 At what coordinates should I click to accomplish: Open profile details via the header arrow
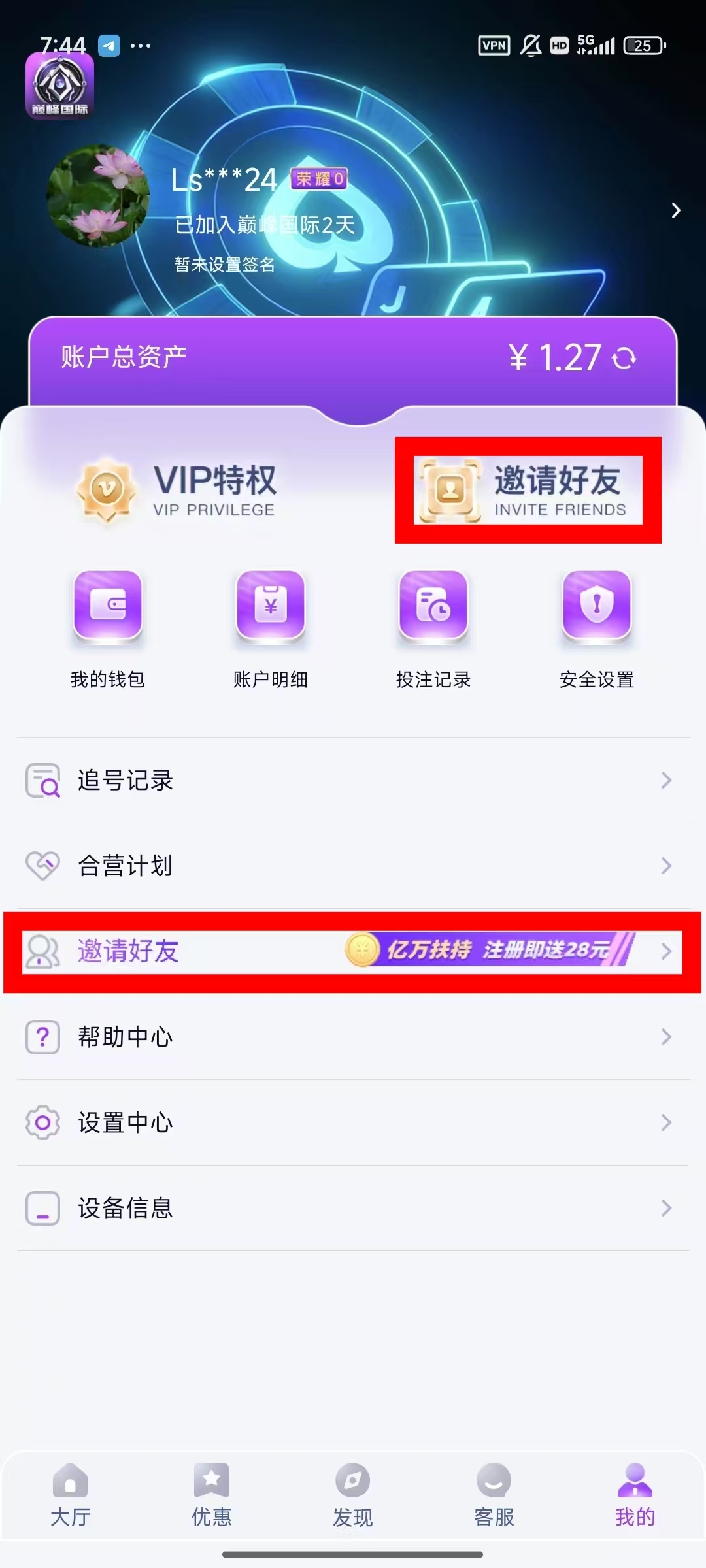pyautogui.click(x=675, y=210)
